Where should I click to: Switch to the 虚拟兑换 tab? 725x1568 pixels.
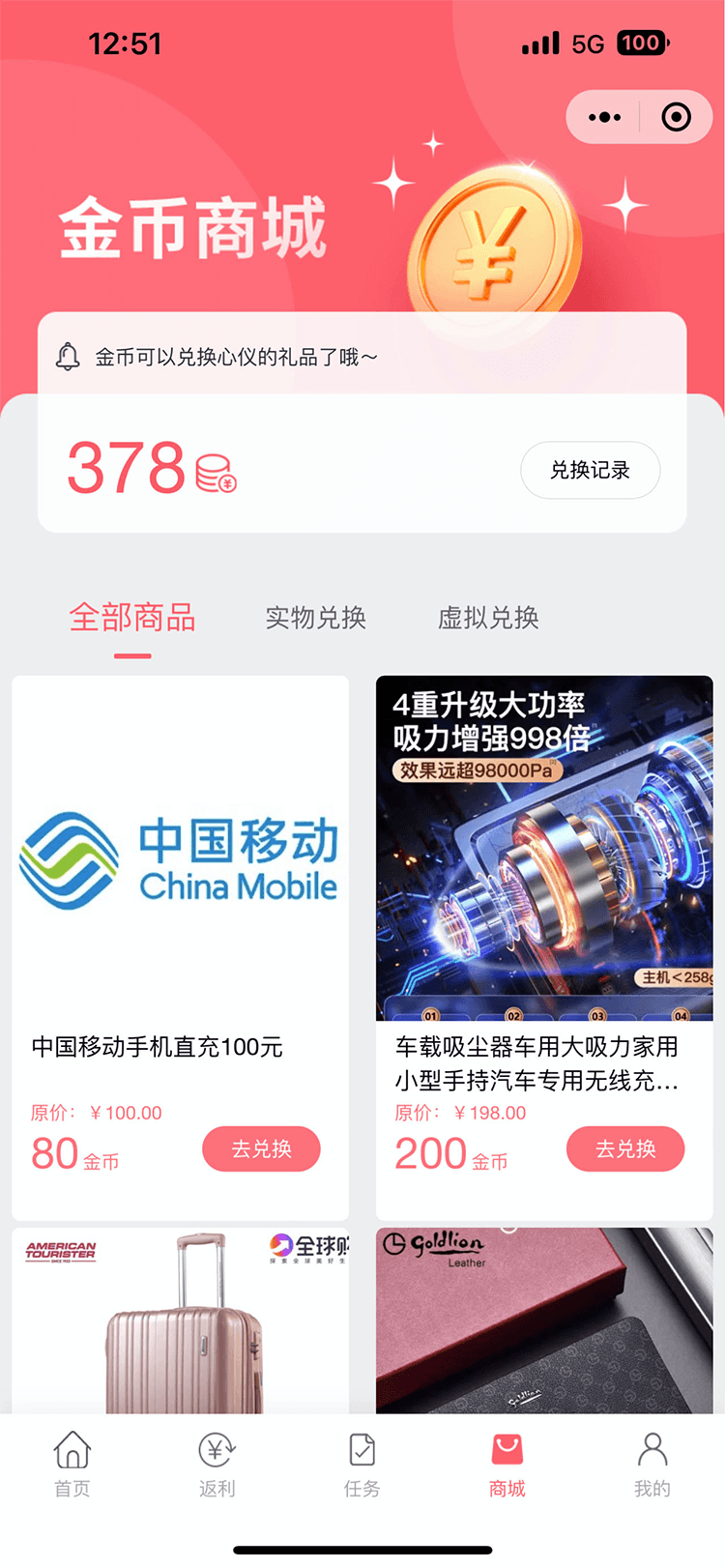[x=487, y=618]
